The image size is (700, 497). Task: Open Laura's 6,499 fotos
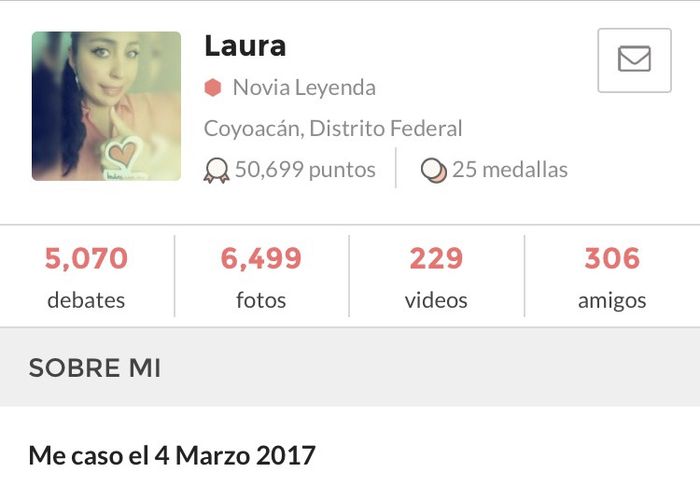point(261,277)
